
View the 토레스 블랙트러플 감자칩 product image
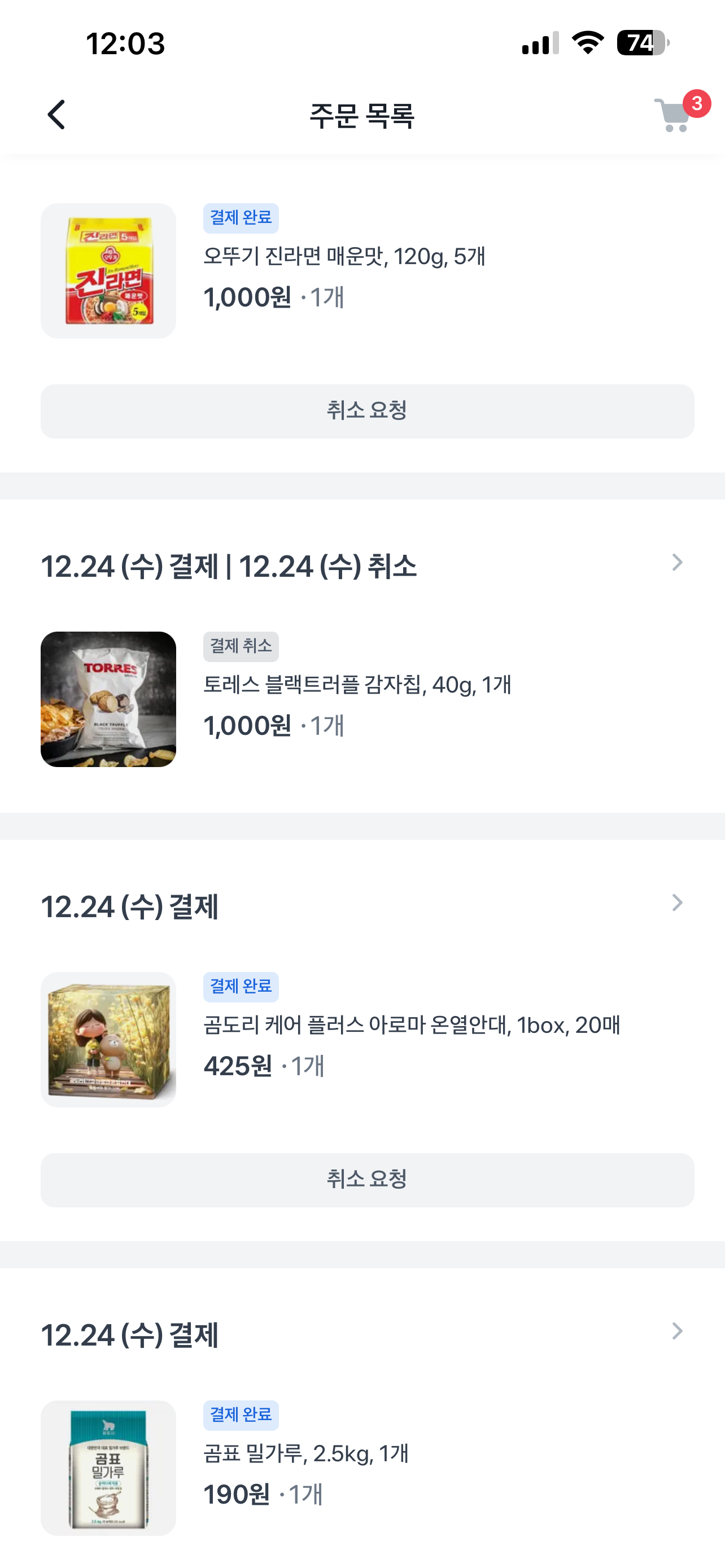(x=108, y=699)
